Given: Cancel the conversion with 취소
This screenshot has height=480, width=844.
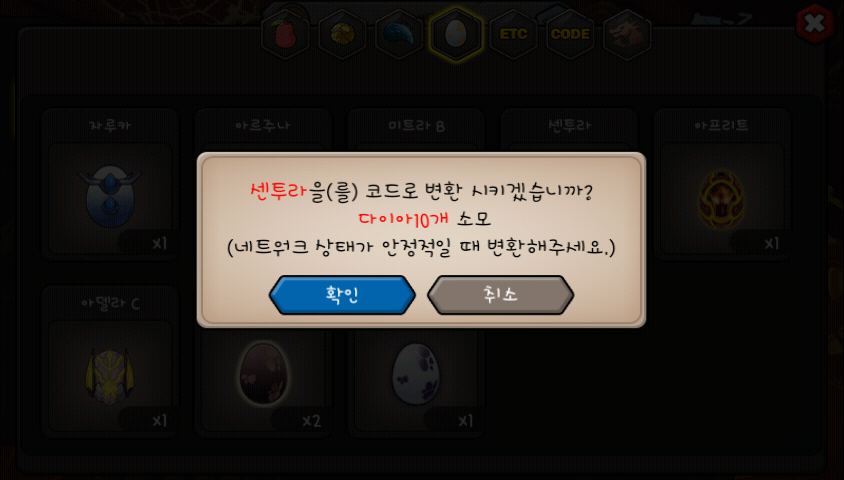Looking at the screenshot, I should 500,295.
